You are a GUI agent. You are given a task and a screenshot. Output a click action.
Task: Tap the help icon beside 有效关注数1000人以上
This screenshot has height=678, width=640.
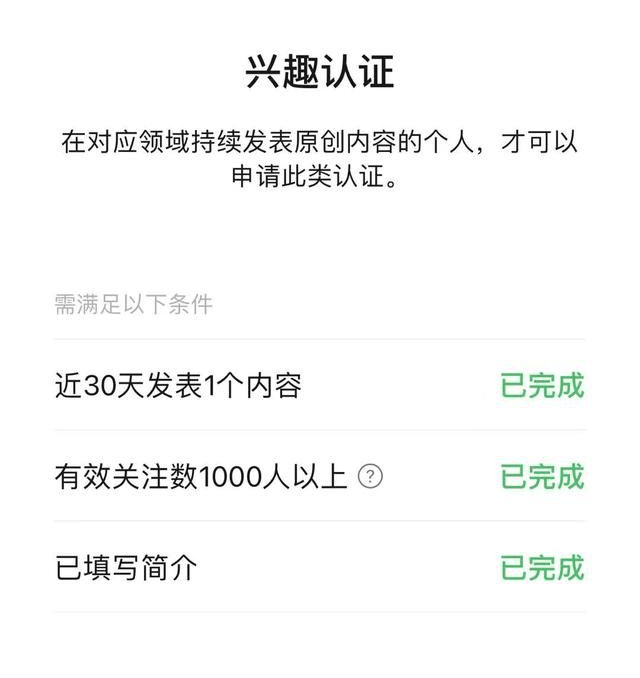(x=370, y=477)
